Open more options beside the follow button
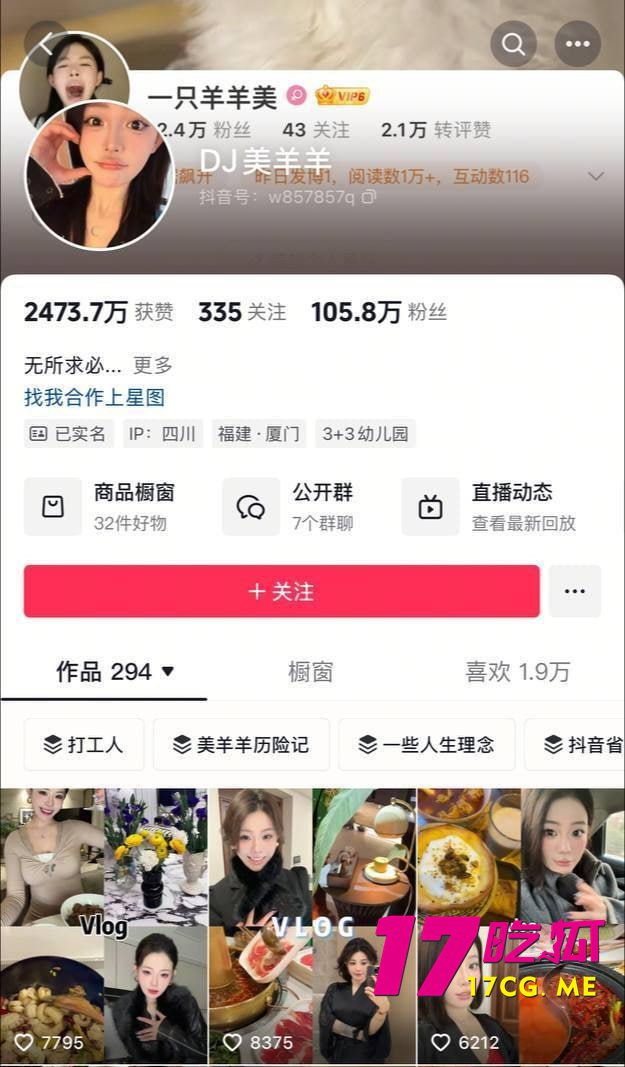 point(574,591)
